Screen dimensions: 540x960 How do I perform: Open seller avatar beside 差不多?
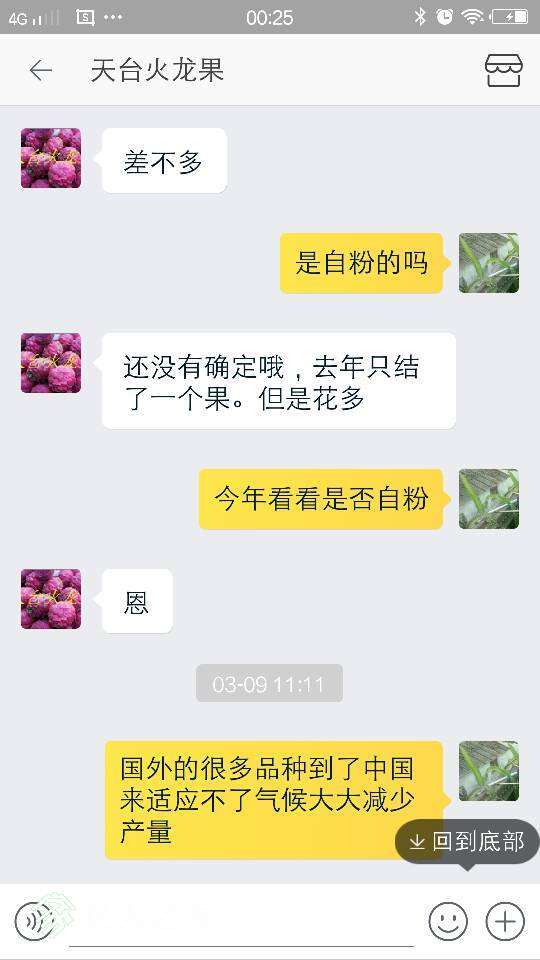(x=51, y=158)
